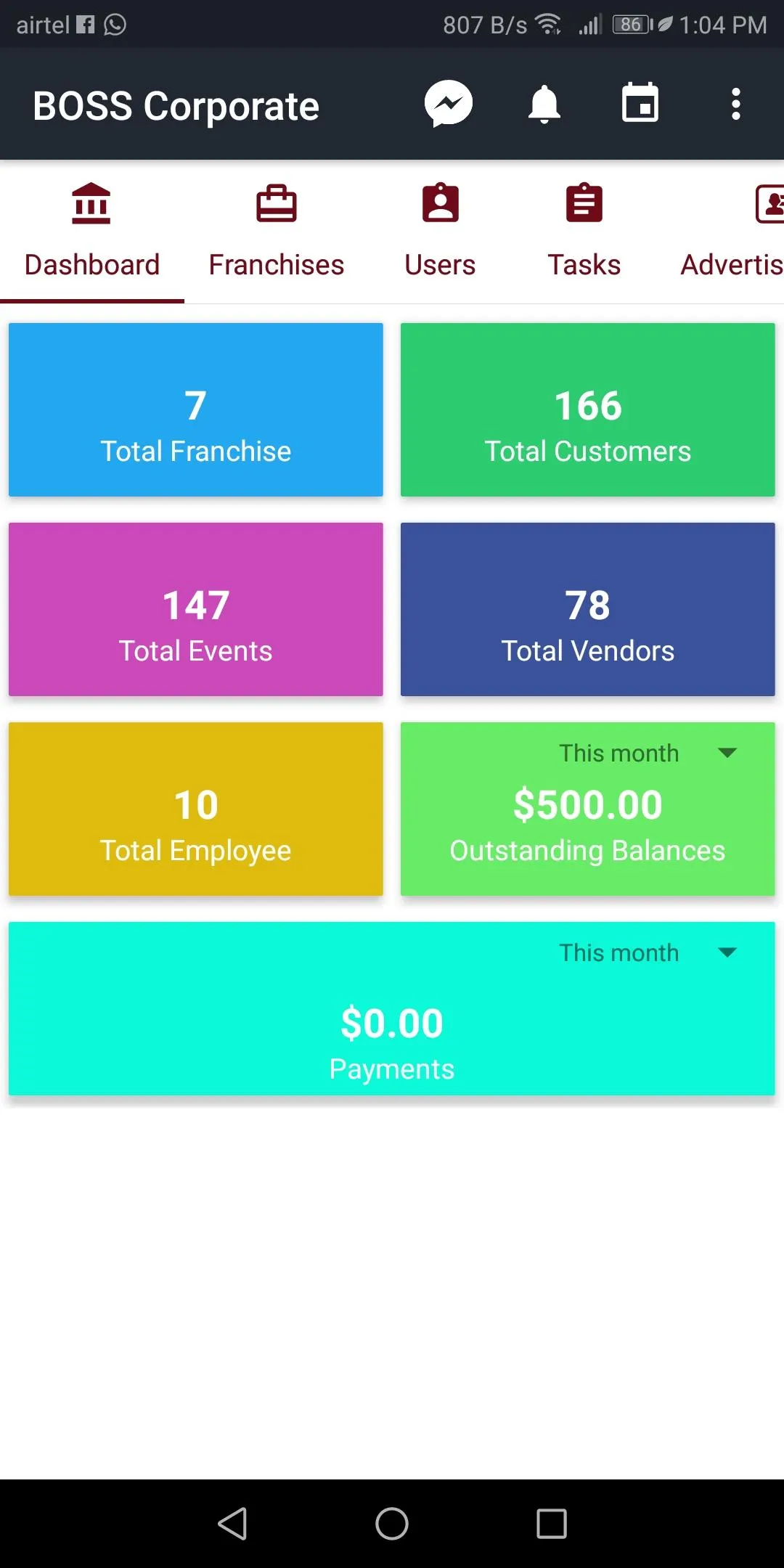Image resolution: width=784 pixels, height=1568 pixels.
Task: Open the Total Employee card
Action: coord(196,809)
